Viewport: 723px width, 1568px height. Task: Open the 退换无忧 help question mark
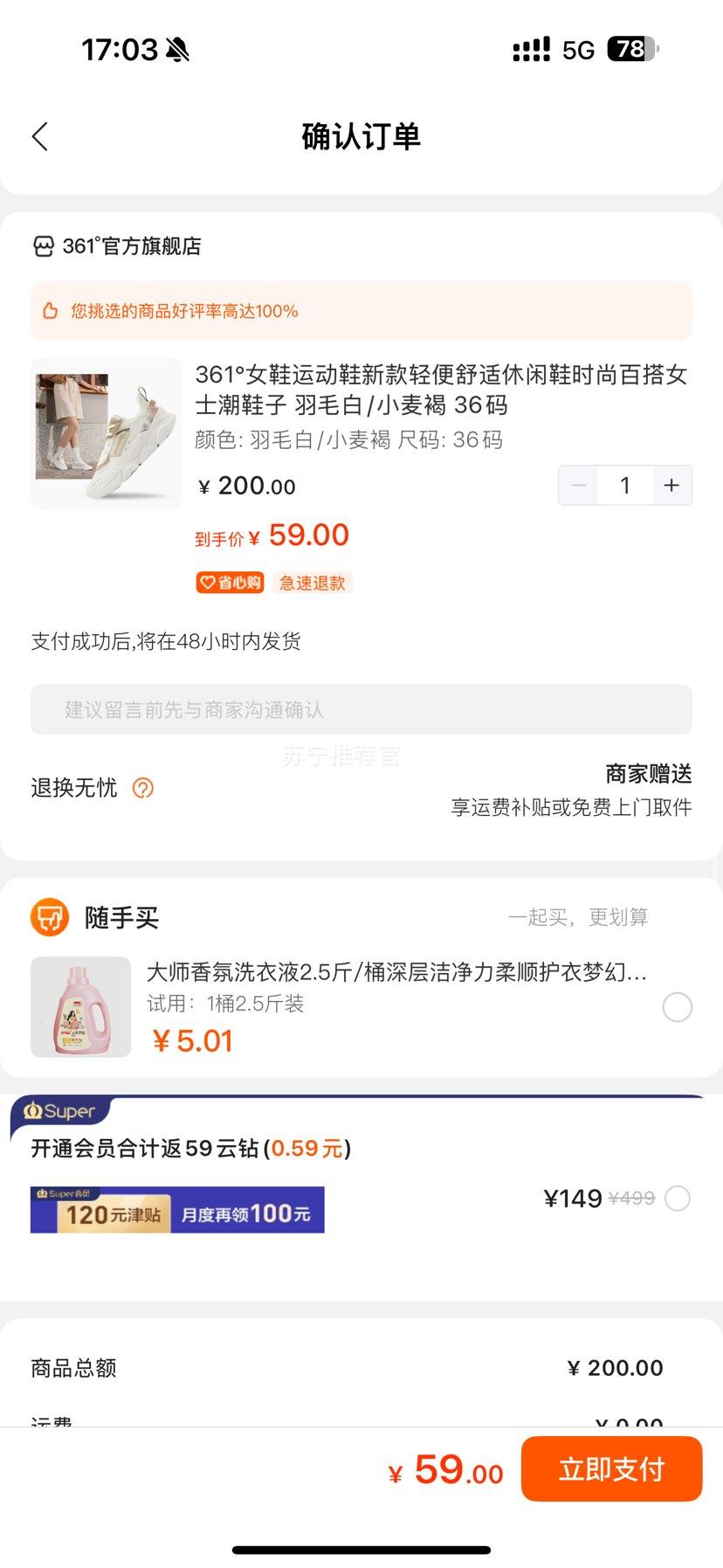[143, 788]
